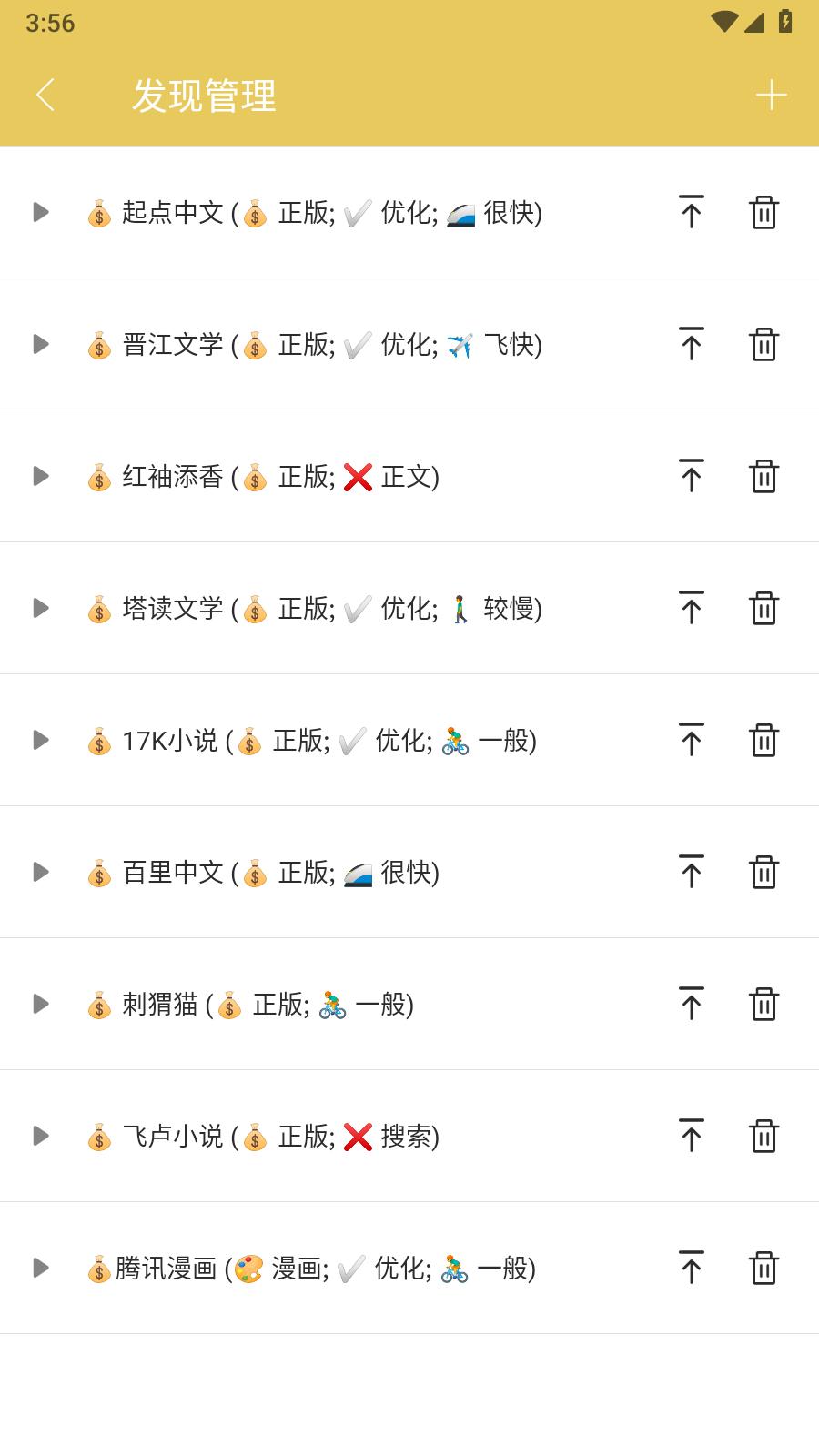Delete the 塔读文学 source
819x1456 pixels.
click(x=763, y=608)
